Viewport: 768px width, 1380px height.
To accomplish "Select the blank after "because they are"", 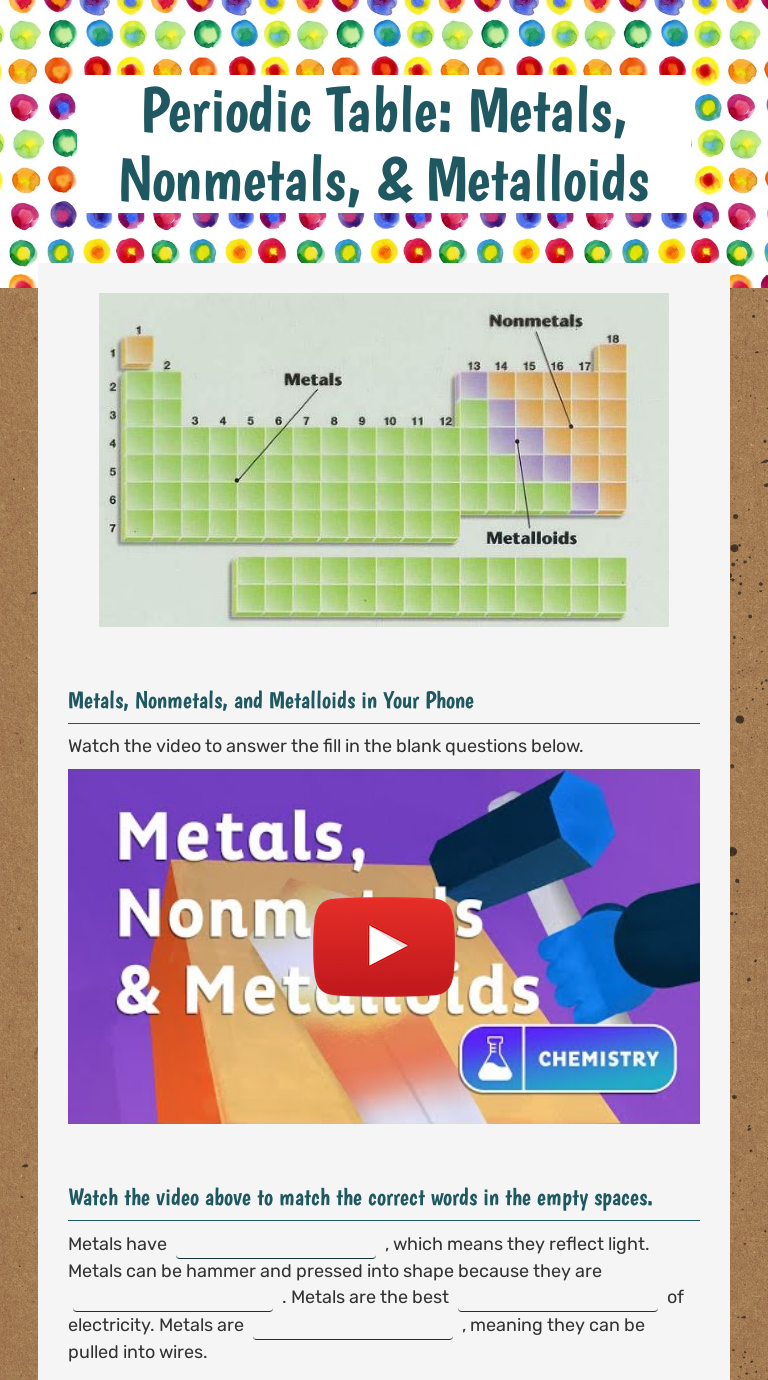I will (173, 1298).
